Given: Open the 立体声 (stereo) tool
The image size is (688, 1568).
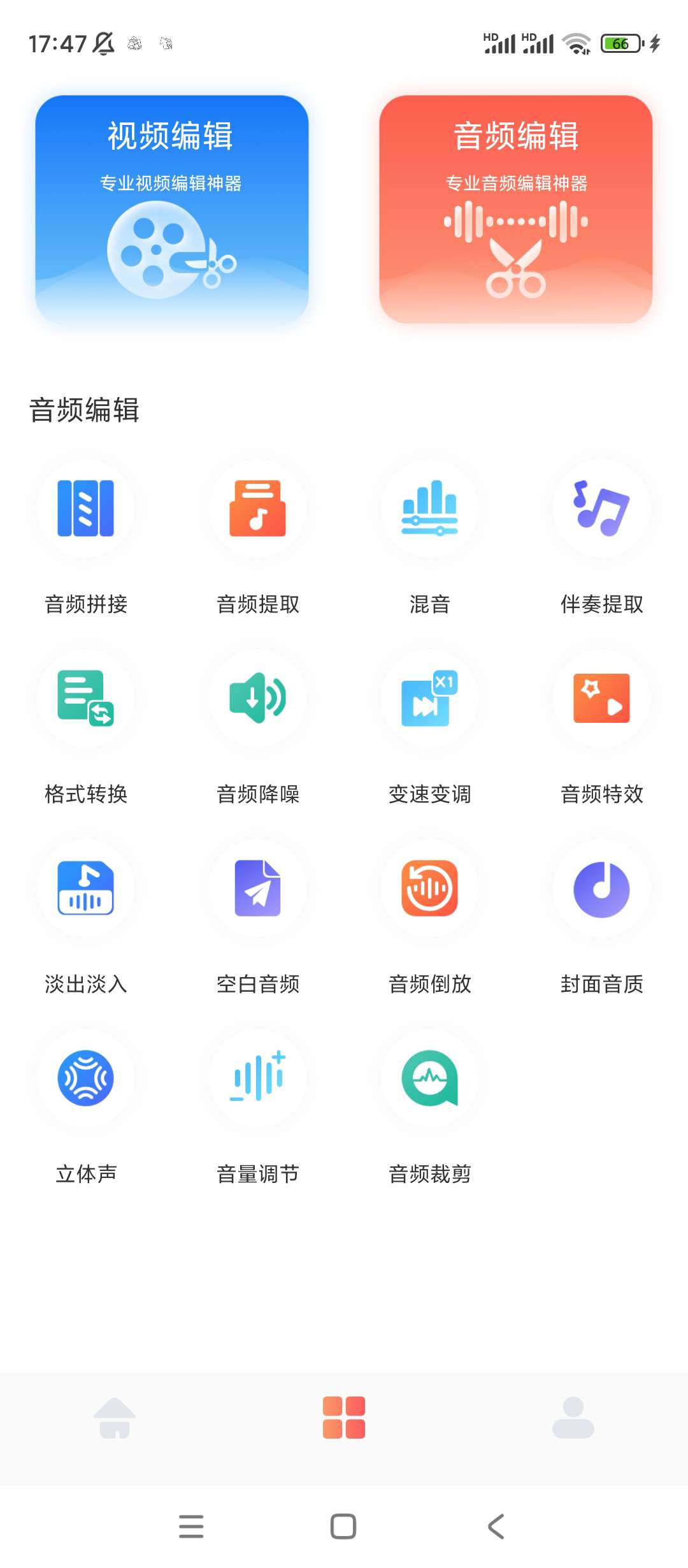Looking at the screenshot, I should pos(86,1080).
